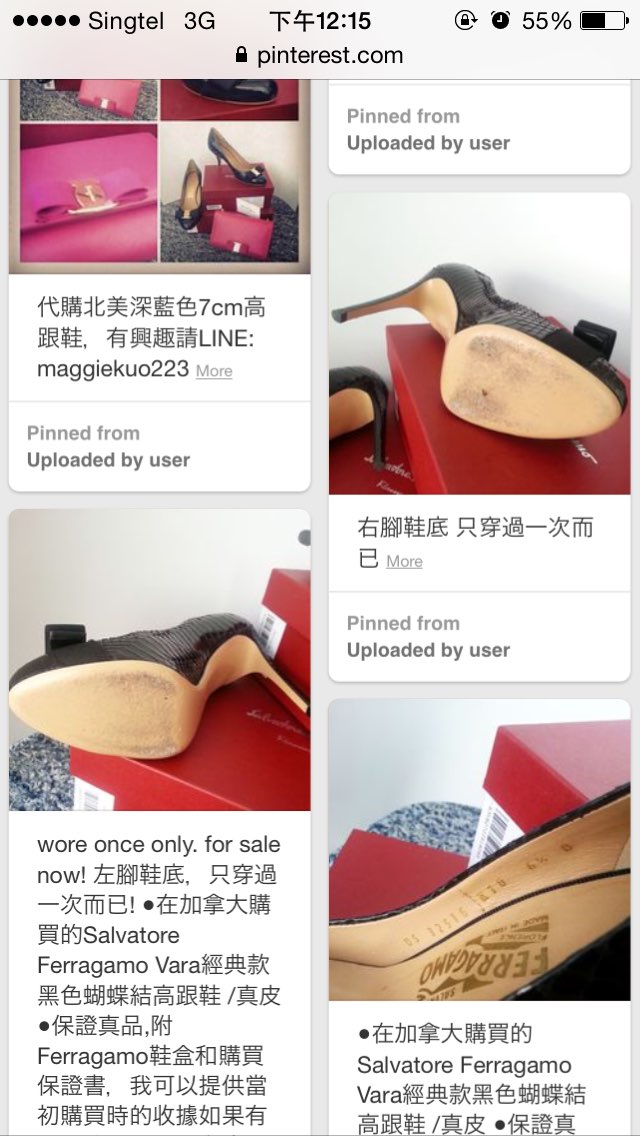Open the left shoe sole pin photo
This screenshot has width=640, height=1136.
tap(160, 660)
